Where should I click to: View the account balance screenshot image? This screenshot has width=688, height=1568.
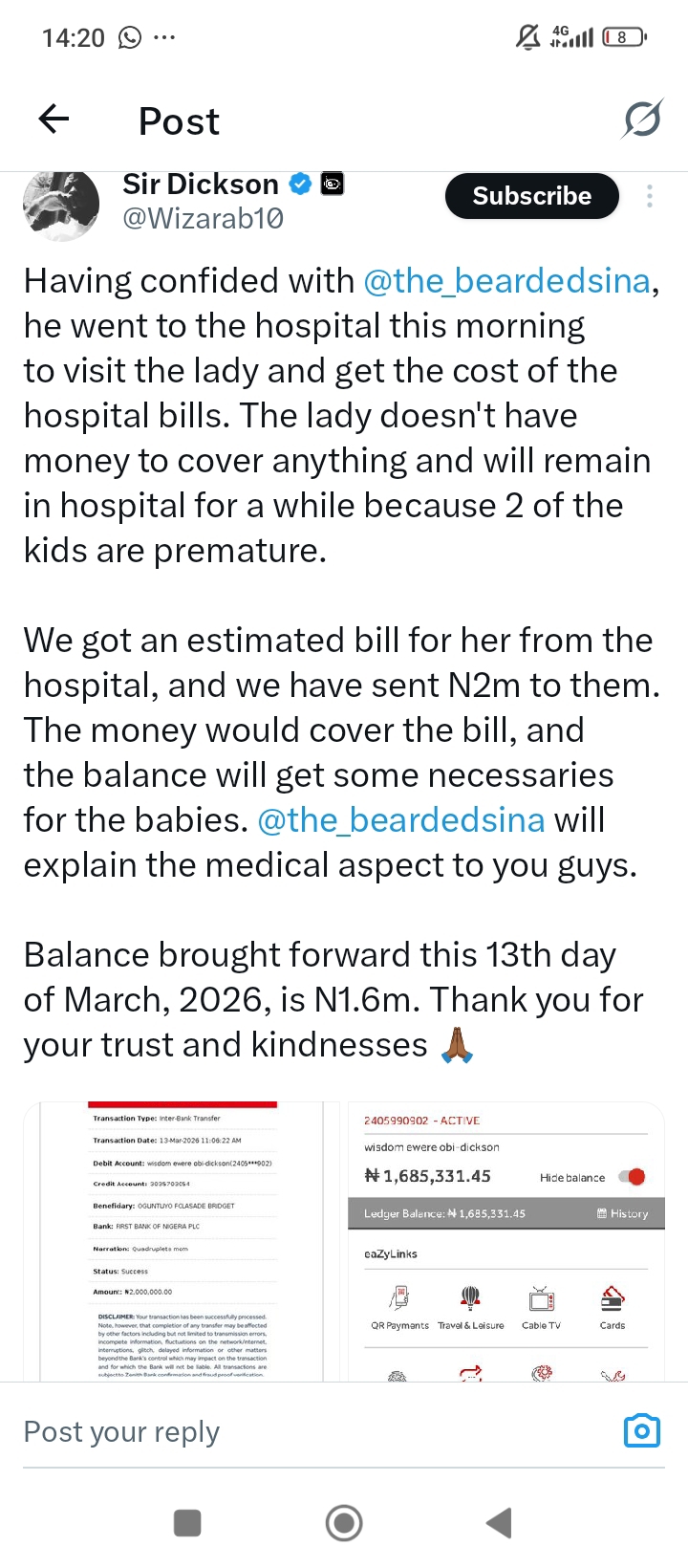pyautogui.click(x=505, y=1241)
